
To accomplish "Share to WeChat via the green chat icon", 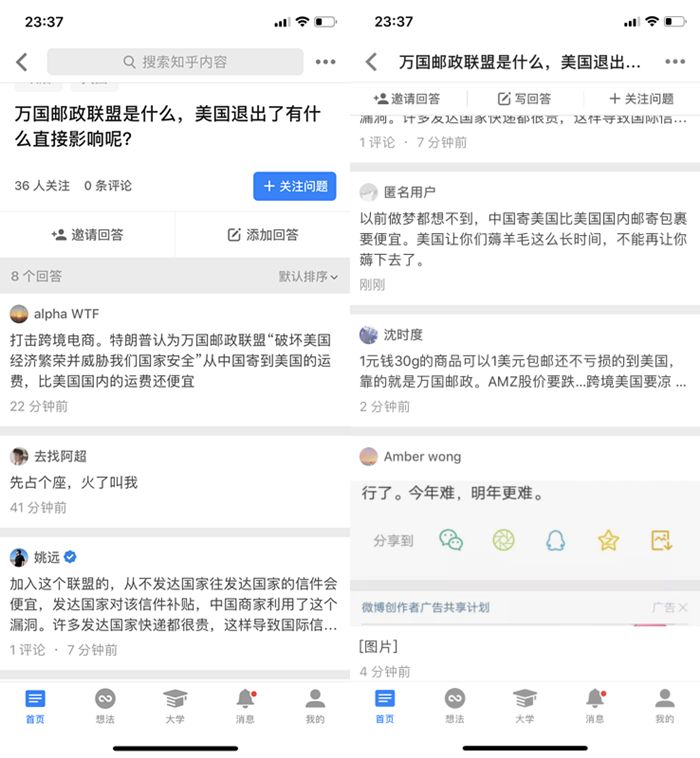I will (451, 540).
